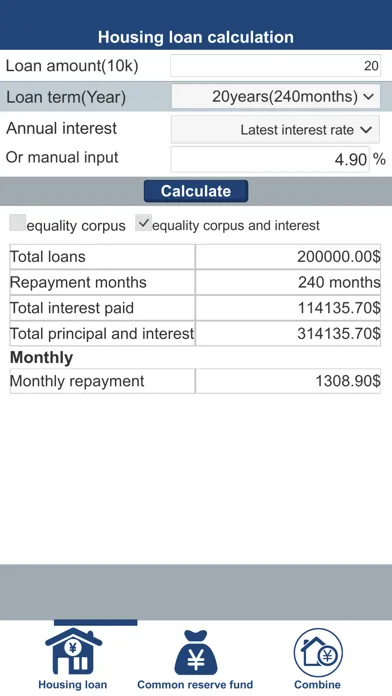392x696 pixels.
Task: Tap the Loan amount input field
Action: pos(275,66)
